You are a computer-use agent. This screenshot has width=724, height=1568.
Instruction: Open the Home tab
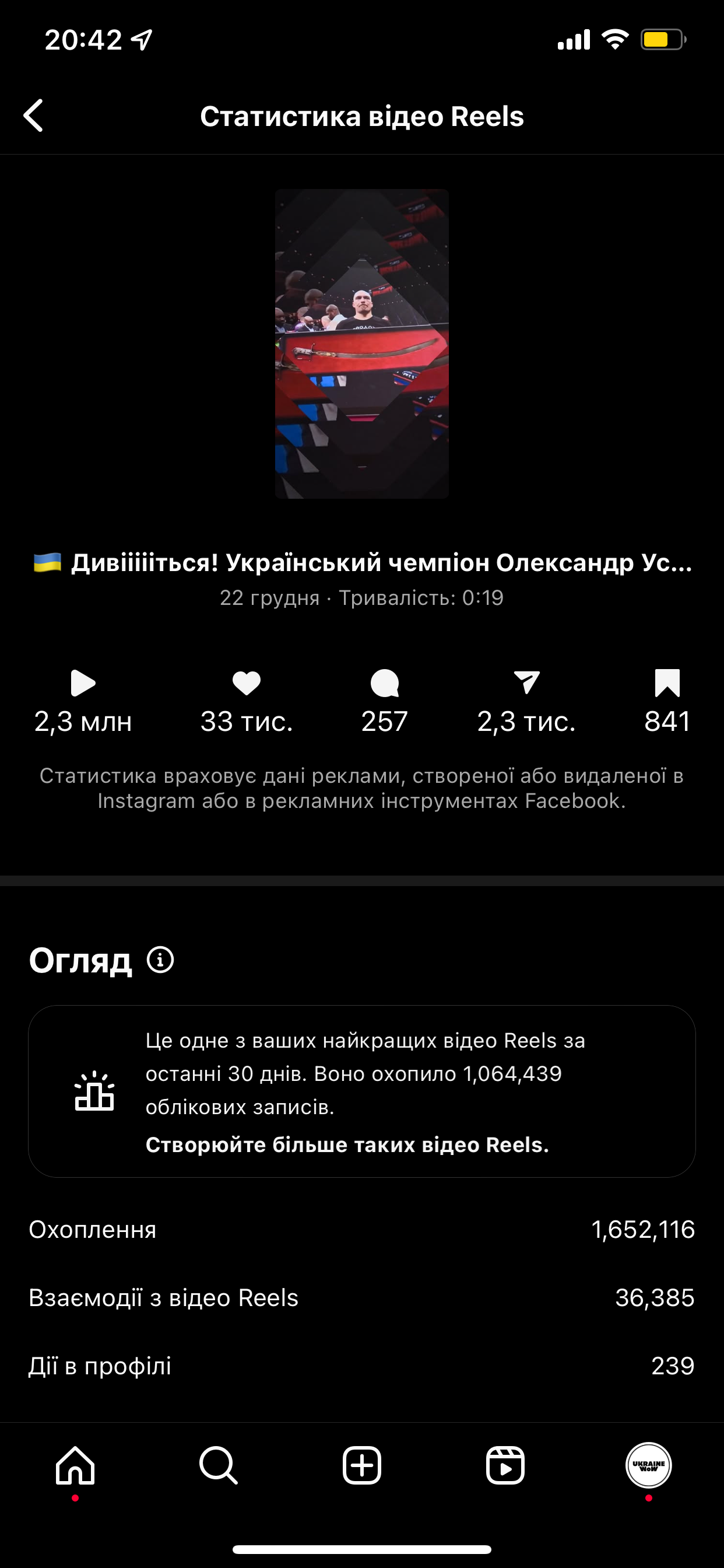[x=75, y=1465]
